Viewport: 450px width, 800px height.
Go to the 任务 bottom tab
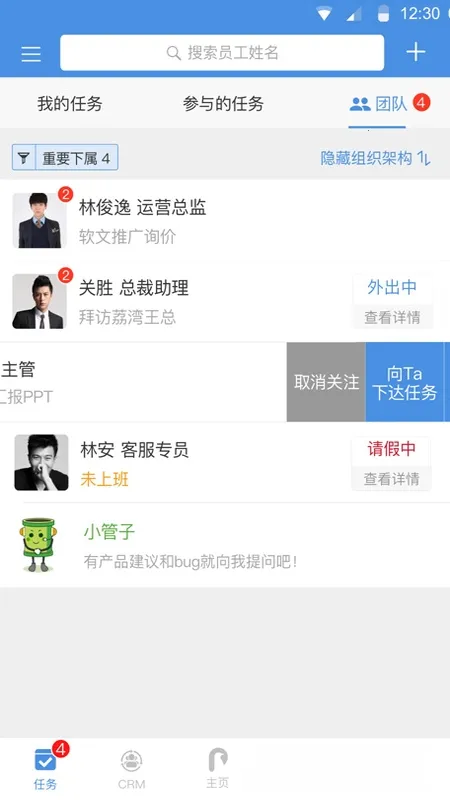point(45,767)
